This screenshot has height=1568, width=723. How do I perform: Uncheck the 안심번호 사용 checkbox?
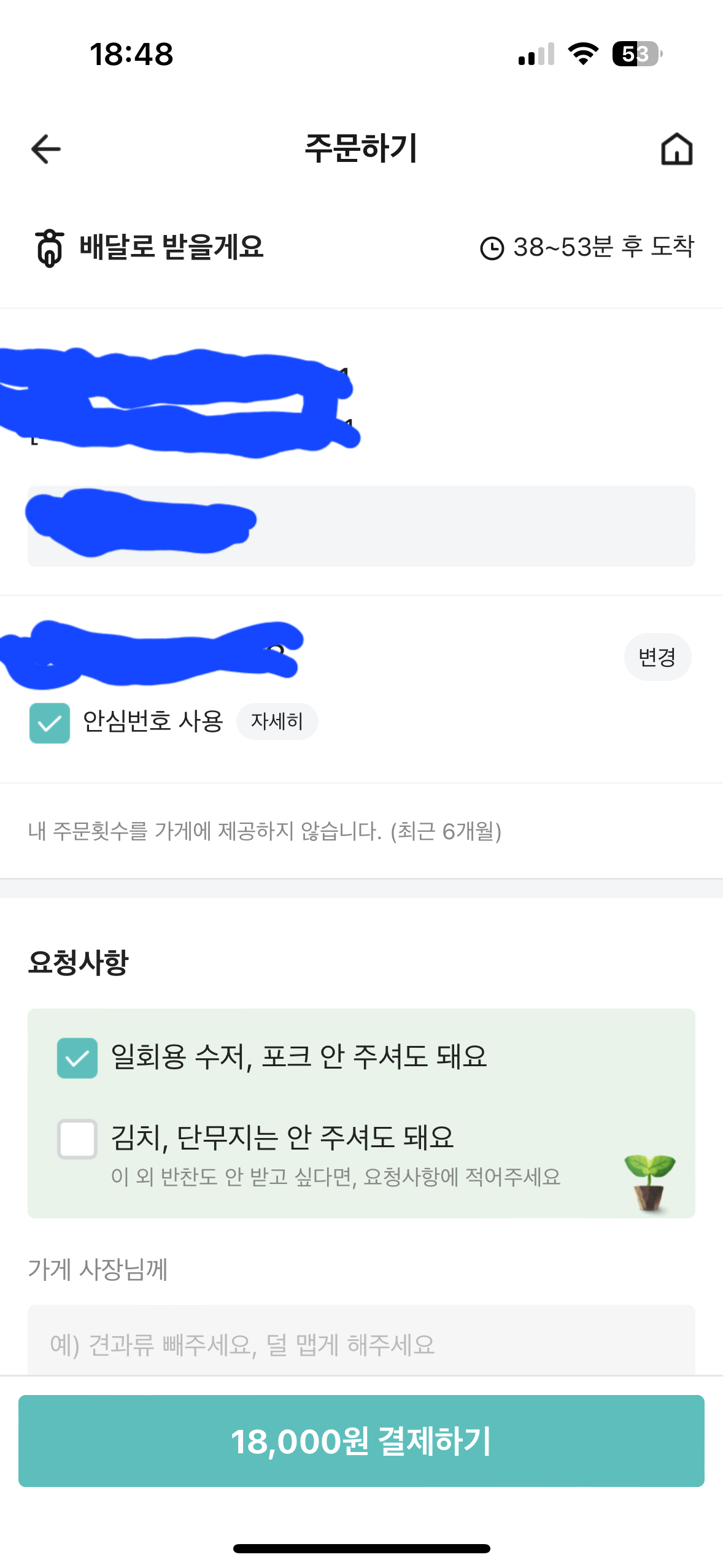(x=50, y=723)
